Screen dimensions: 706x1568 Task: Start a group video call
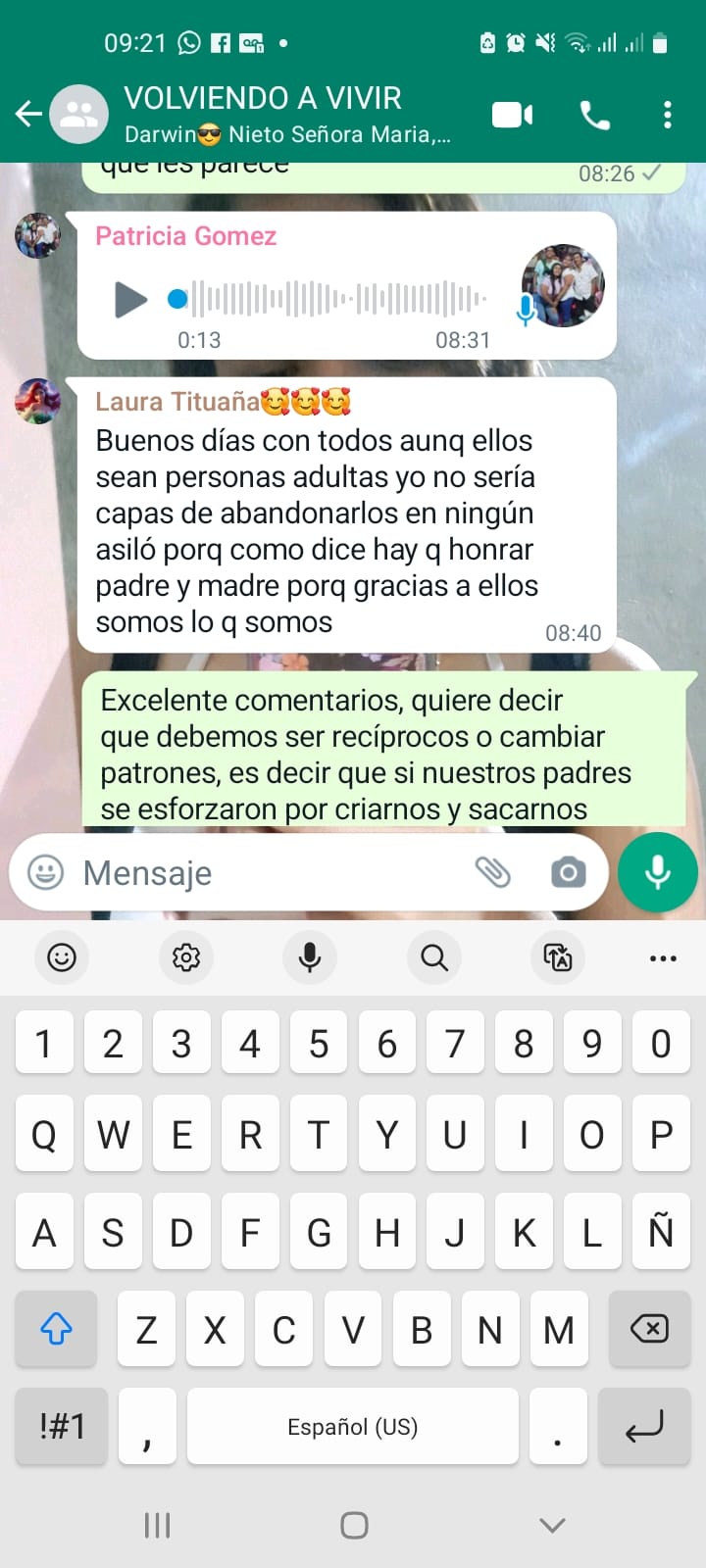click(x=512, y=115)
